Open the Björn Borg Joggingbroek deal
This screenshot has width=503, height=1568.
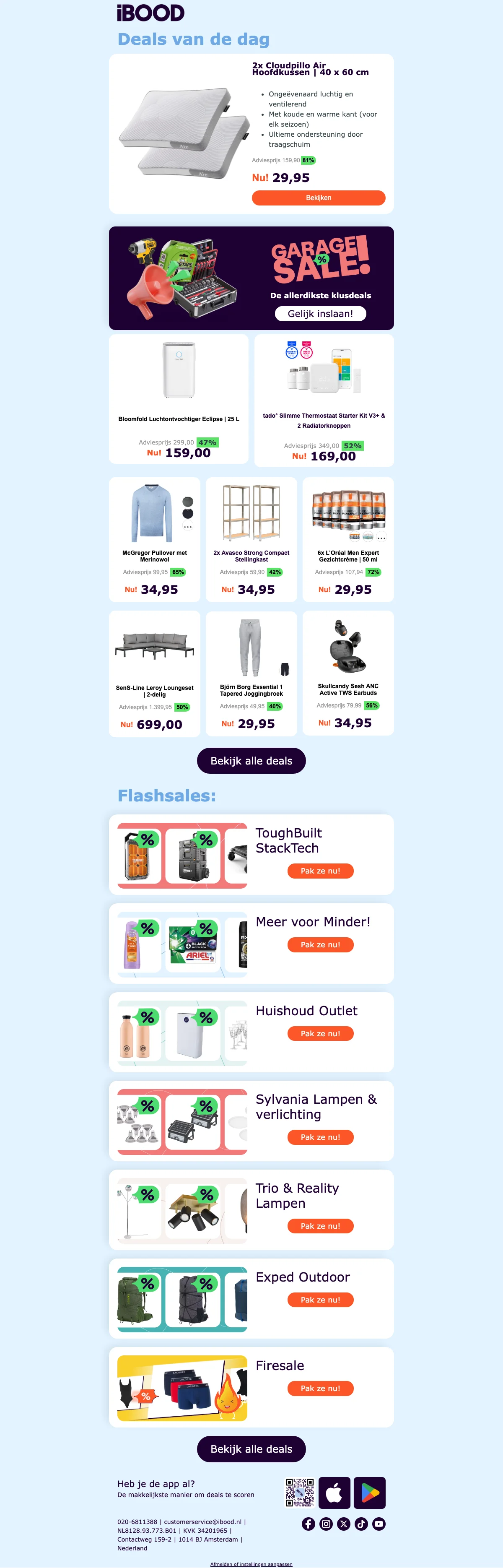[251, 690]
